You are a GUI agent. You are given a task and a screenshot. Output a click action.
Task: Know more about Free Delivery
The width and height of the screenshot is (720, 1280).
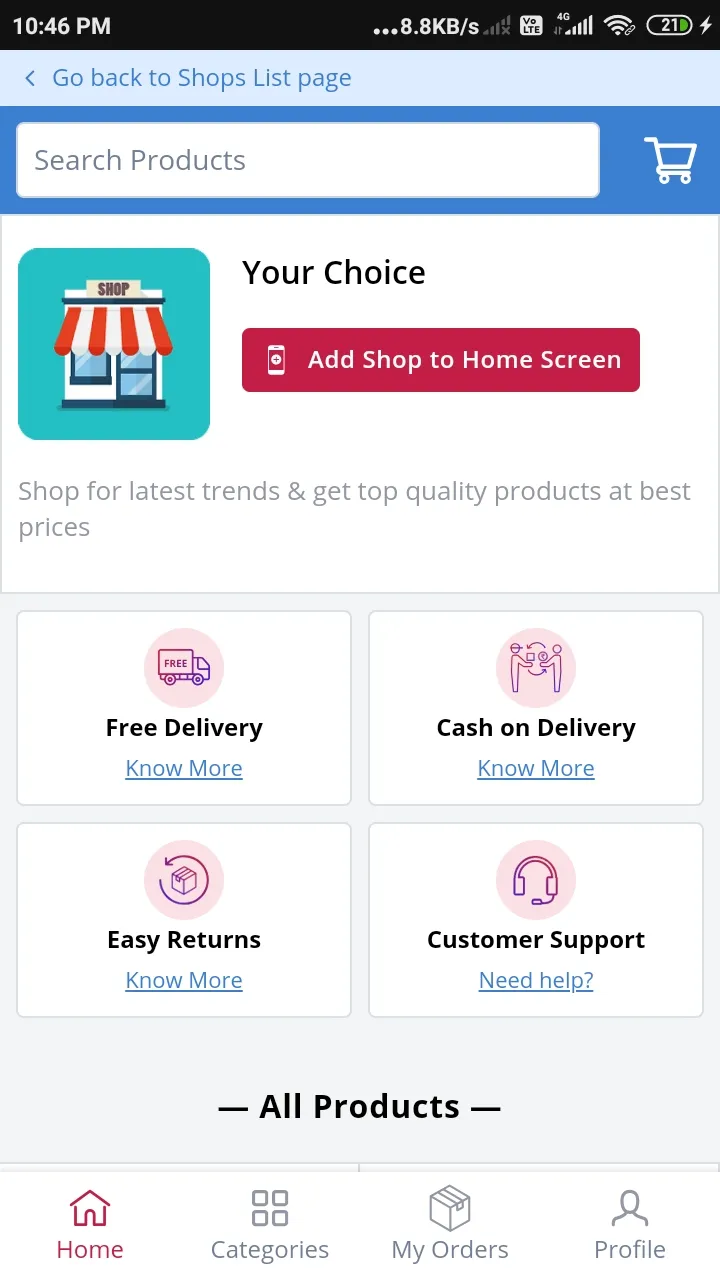(x=184, y=768)
